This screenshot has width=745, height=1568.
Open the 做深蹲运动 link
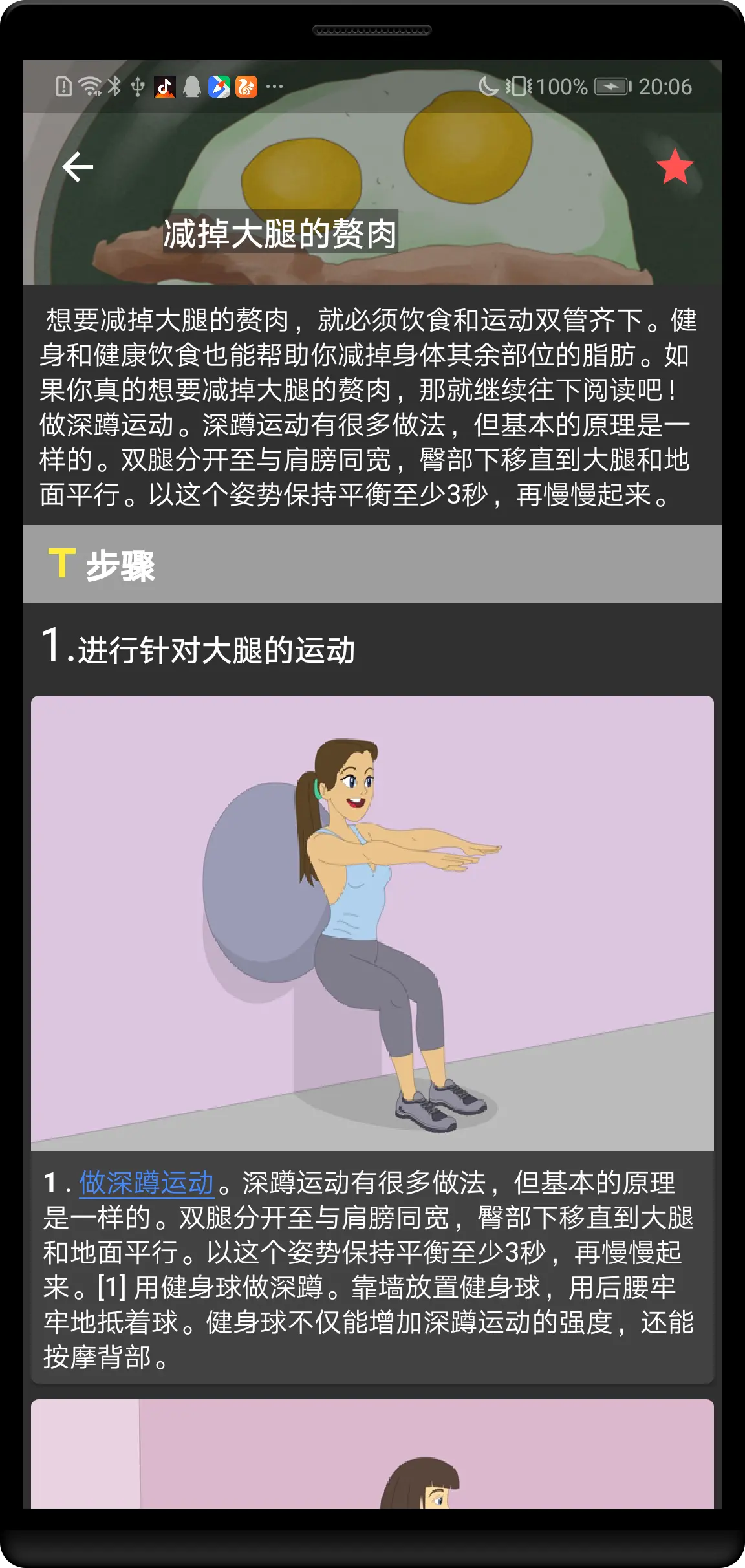tap(146, 1183)
